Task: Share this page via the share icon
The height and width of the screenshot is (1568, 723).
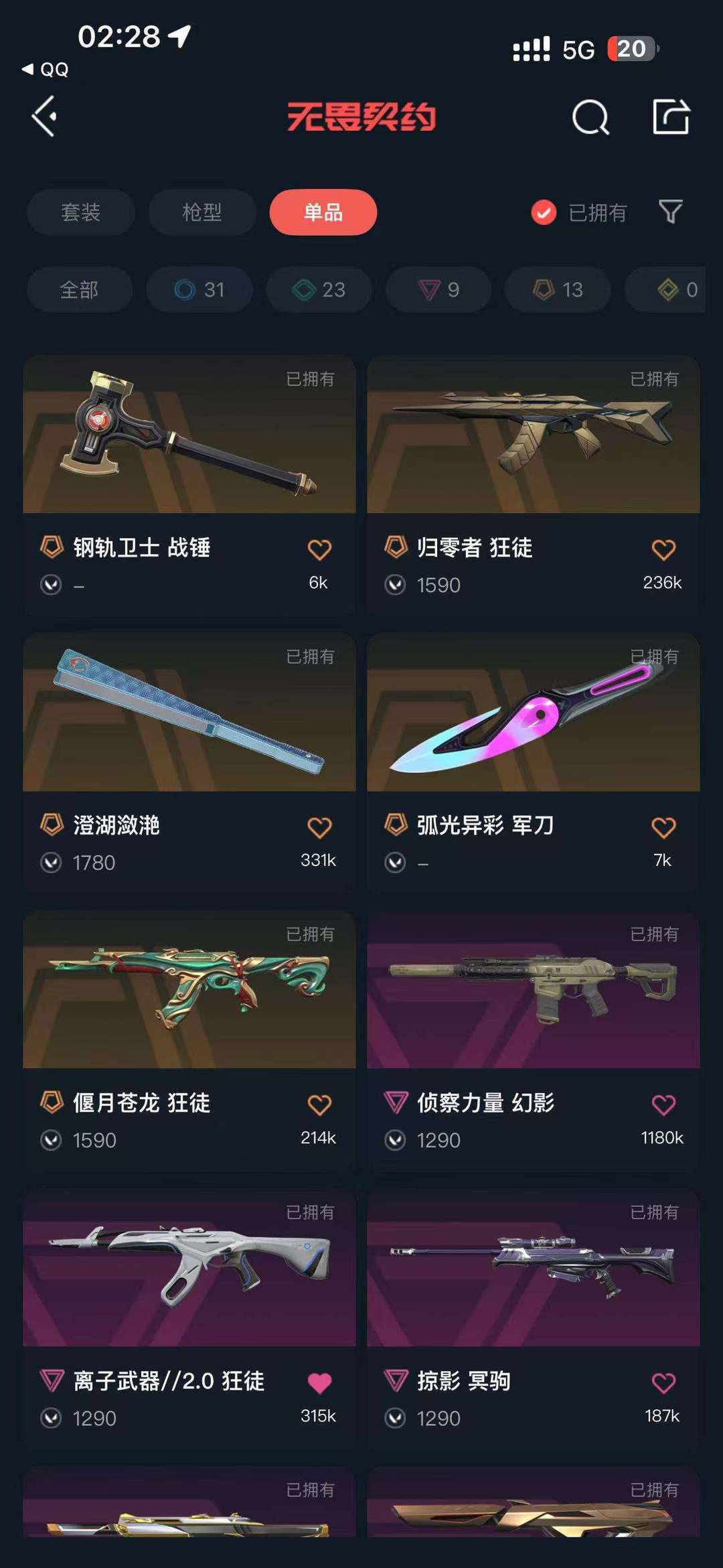Action: point(671,117)
